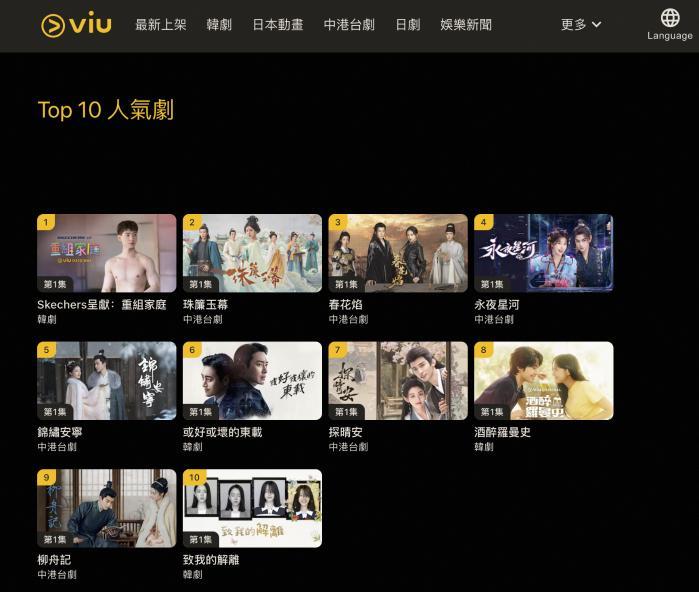Open 致我的解離 drama card

click(x=252, y=508)
